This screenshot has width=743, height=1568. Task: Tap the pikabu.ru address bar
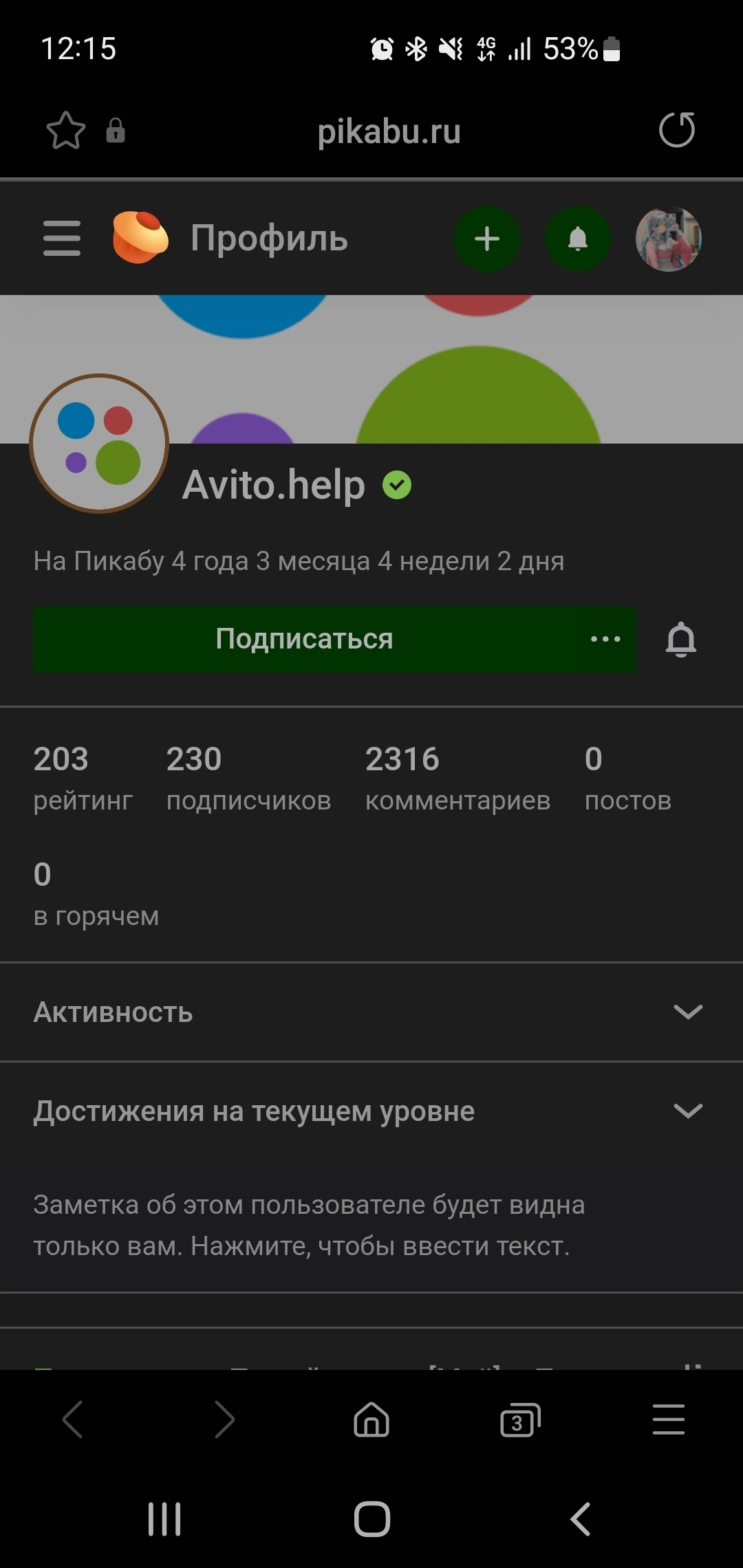tap(389, 131)
